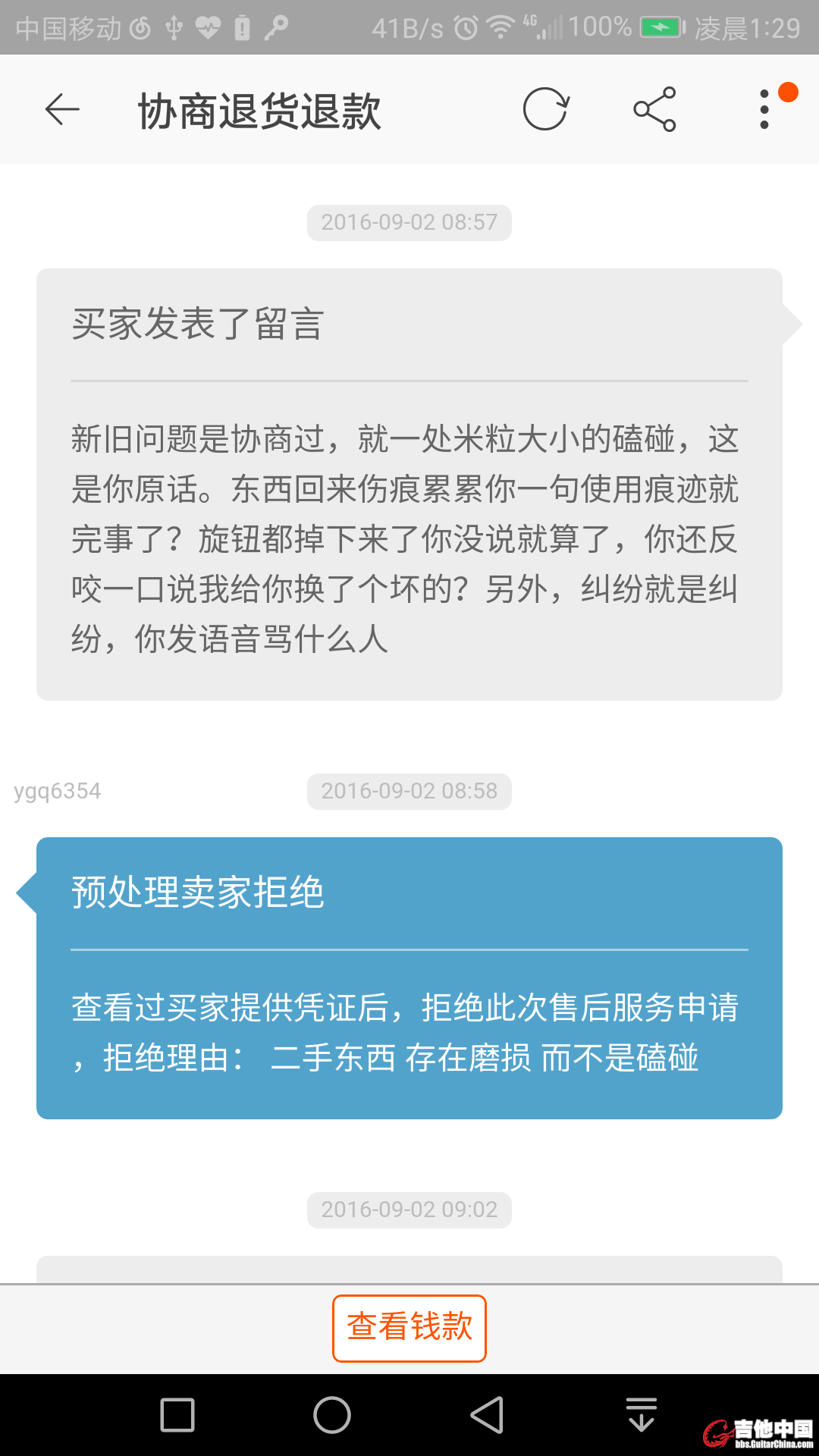Open Android recent apps

pos(177,1415)
